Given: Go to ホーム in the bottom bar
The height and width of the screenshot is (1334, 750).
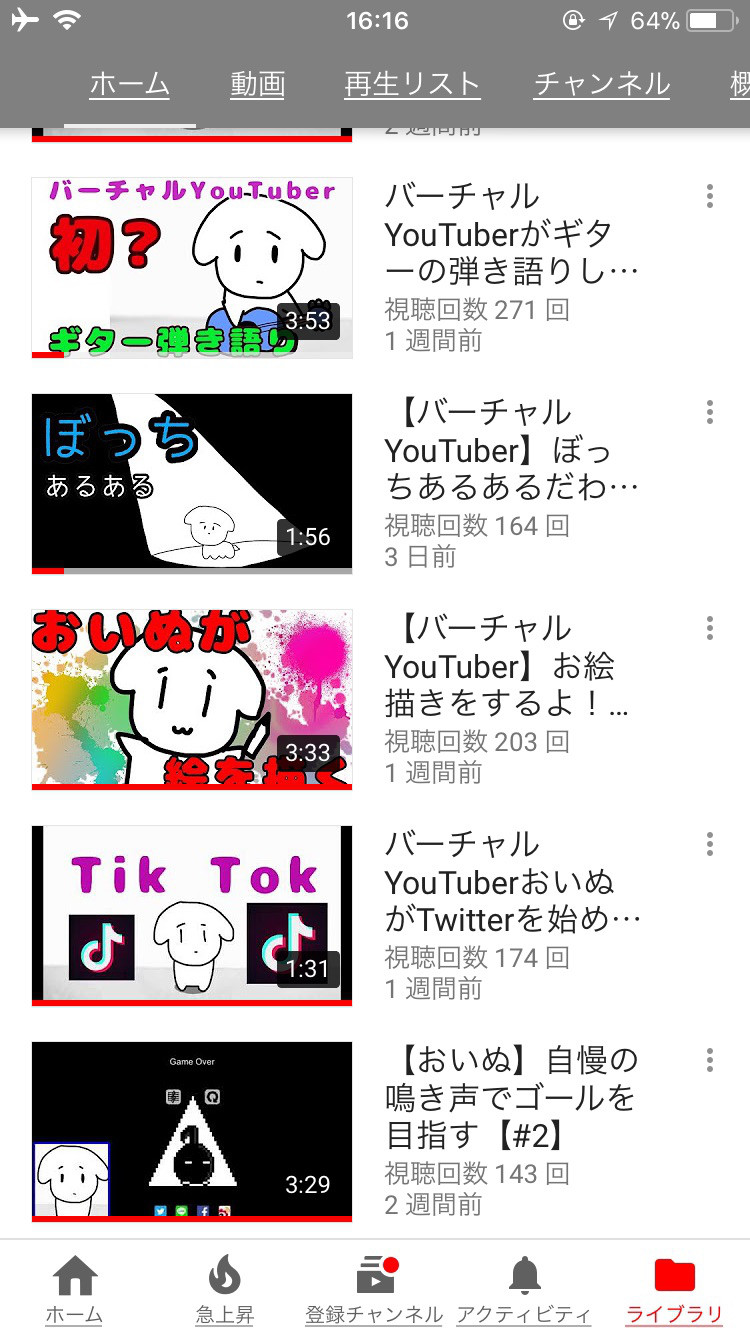Looking at the screenshot, I should 75,1290.
